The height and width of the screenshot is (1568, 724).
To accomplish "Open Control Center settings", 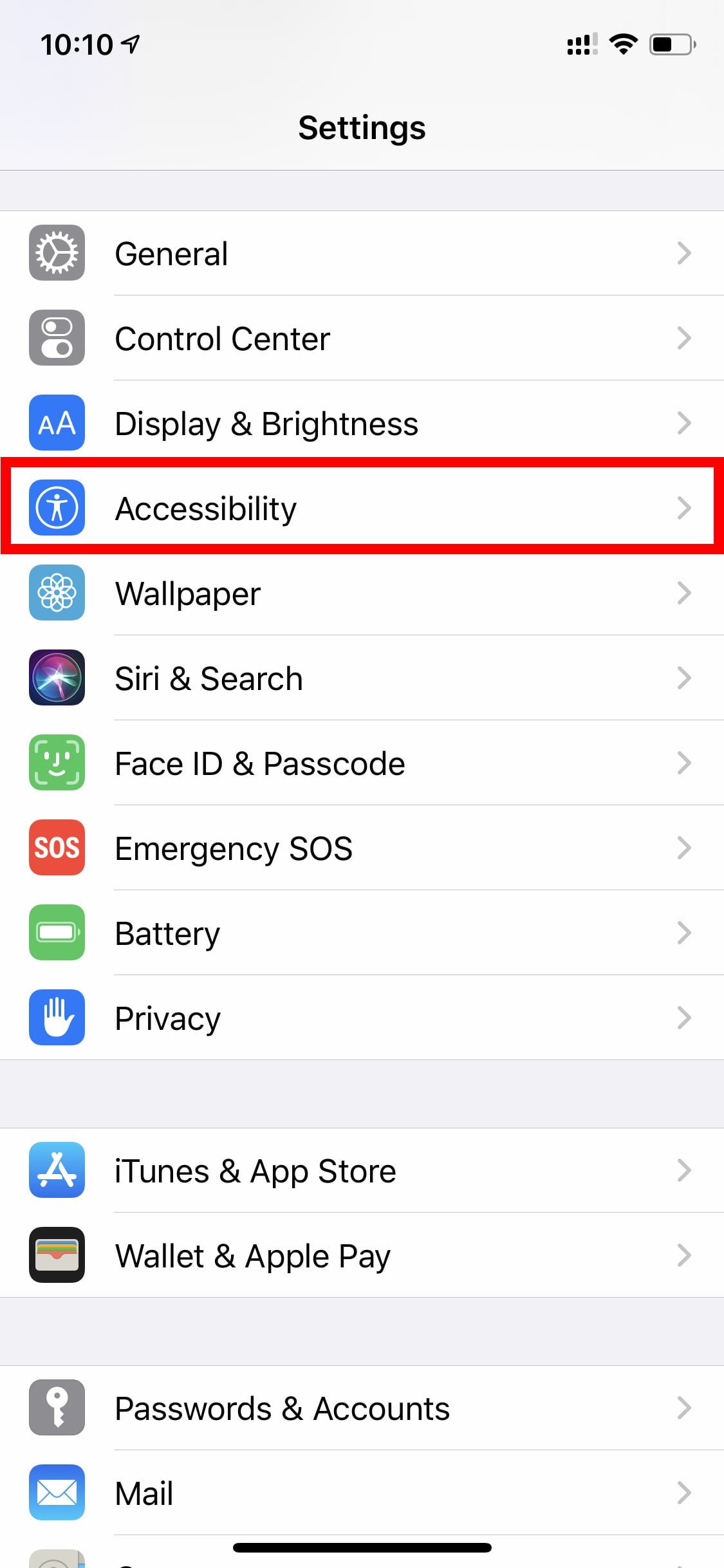I will pyautogui.click(x=362, y=338).
